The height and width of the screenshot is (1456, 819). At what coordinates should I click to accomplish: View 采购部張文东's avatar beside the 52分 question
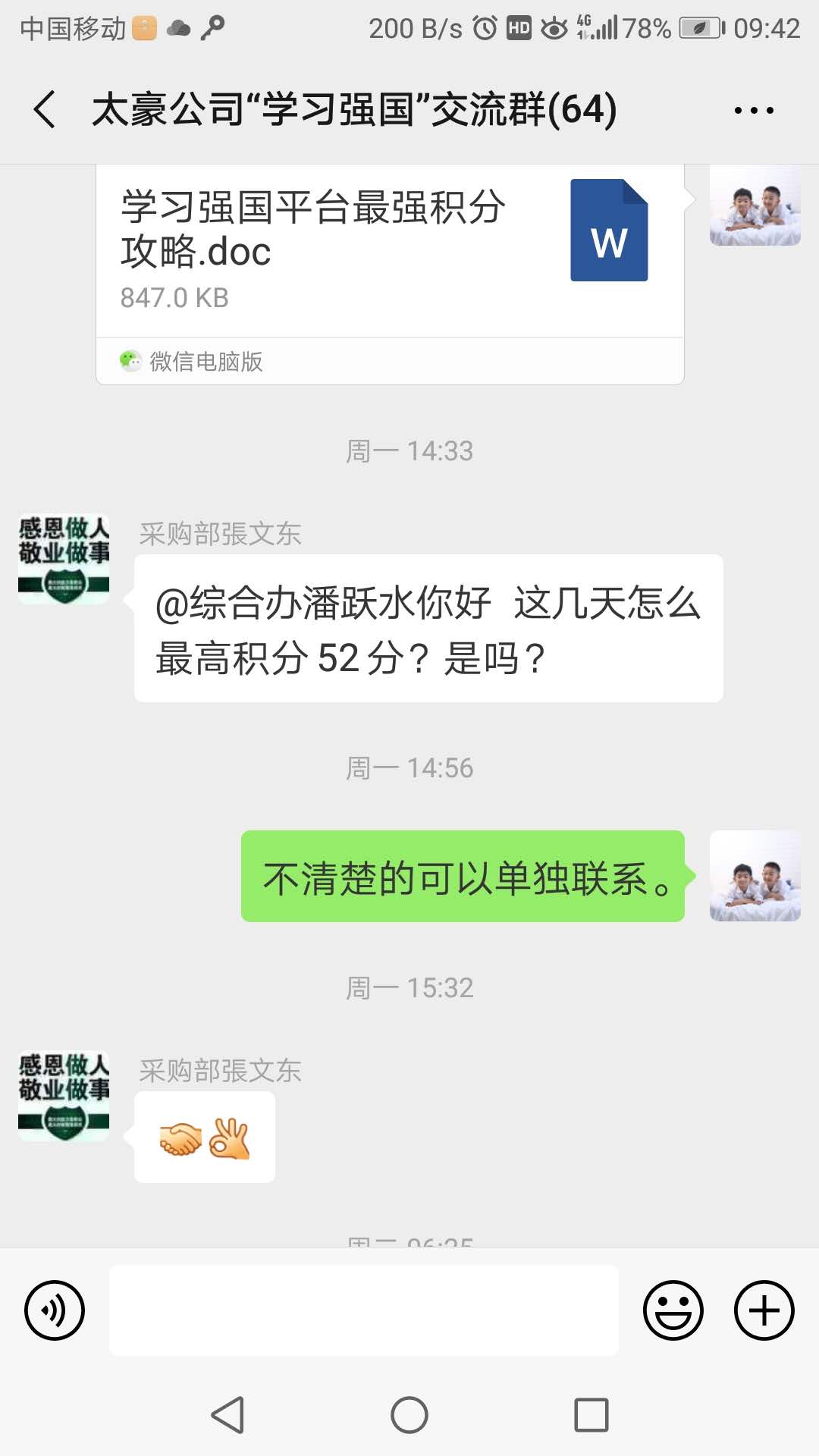coord(64,559)
